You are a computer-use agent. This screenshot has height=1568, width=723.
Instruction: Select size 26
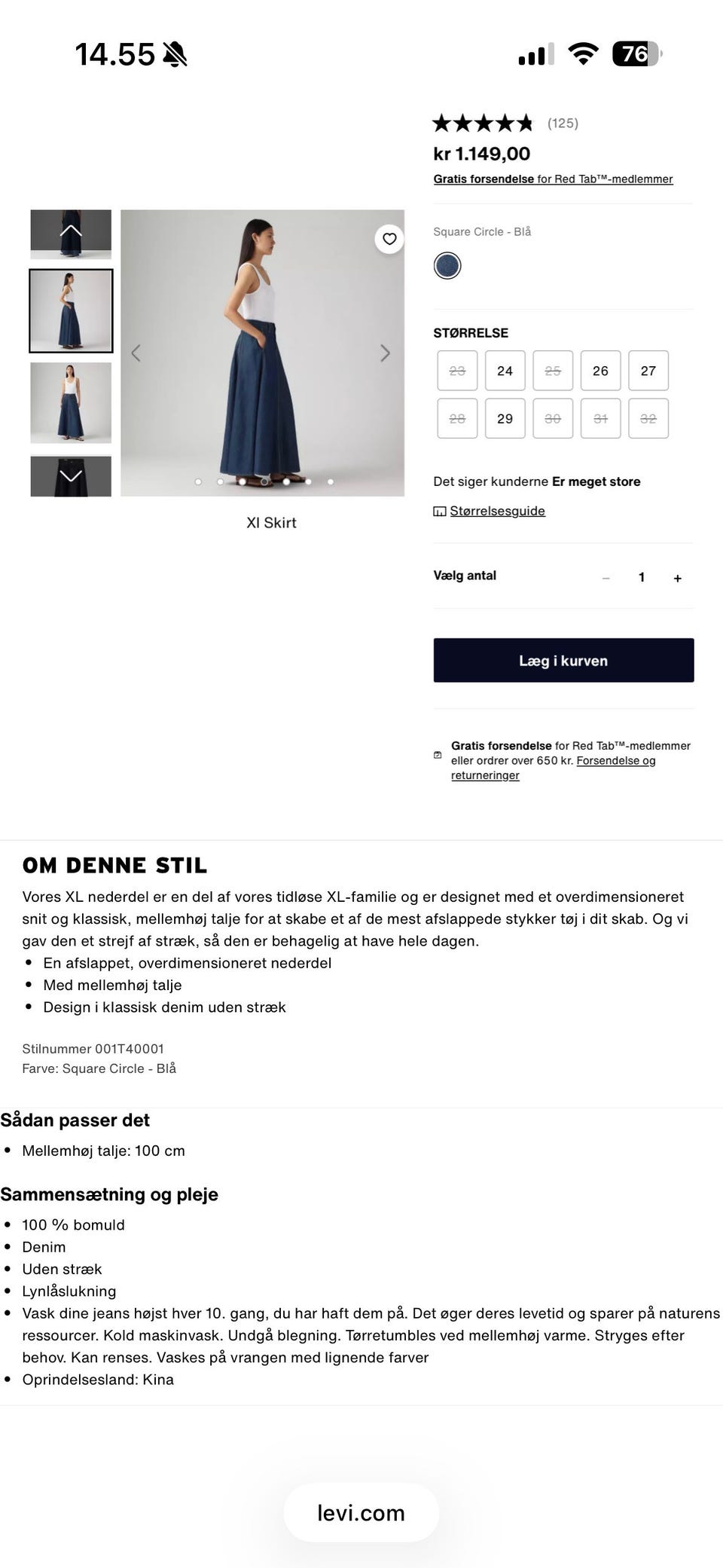point(600,371)
